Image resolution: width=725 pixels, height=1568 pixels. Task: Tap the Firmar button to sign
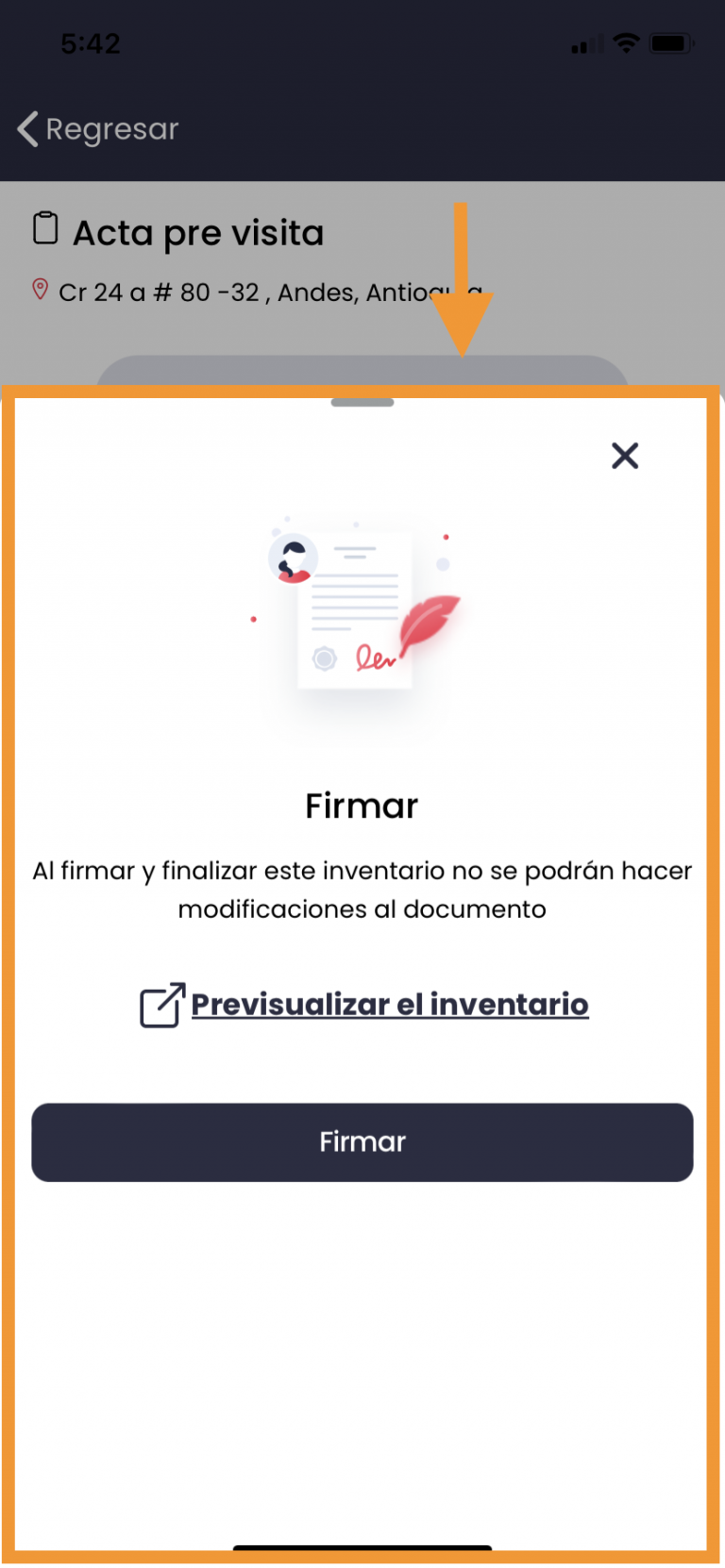click(x=362, y=1143)
